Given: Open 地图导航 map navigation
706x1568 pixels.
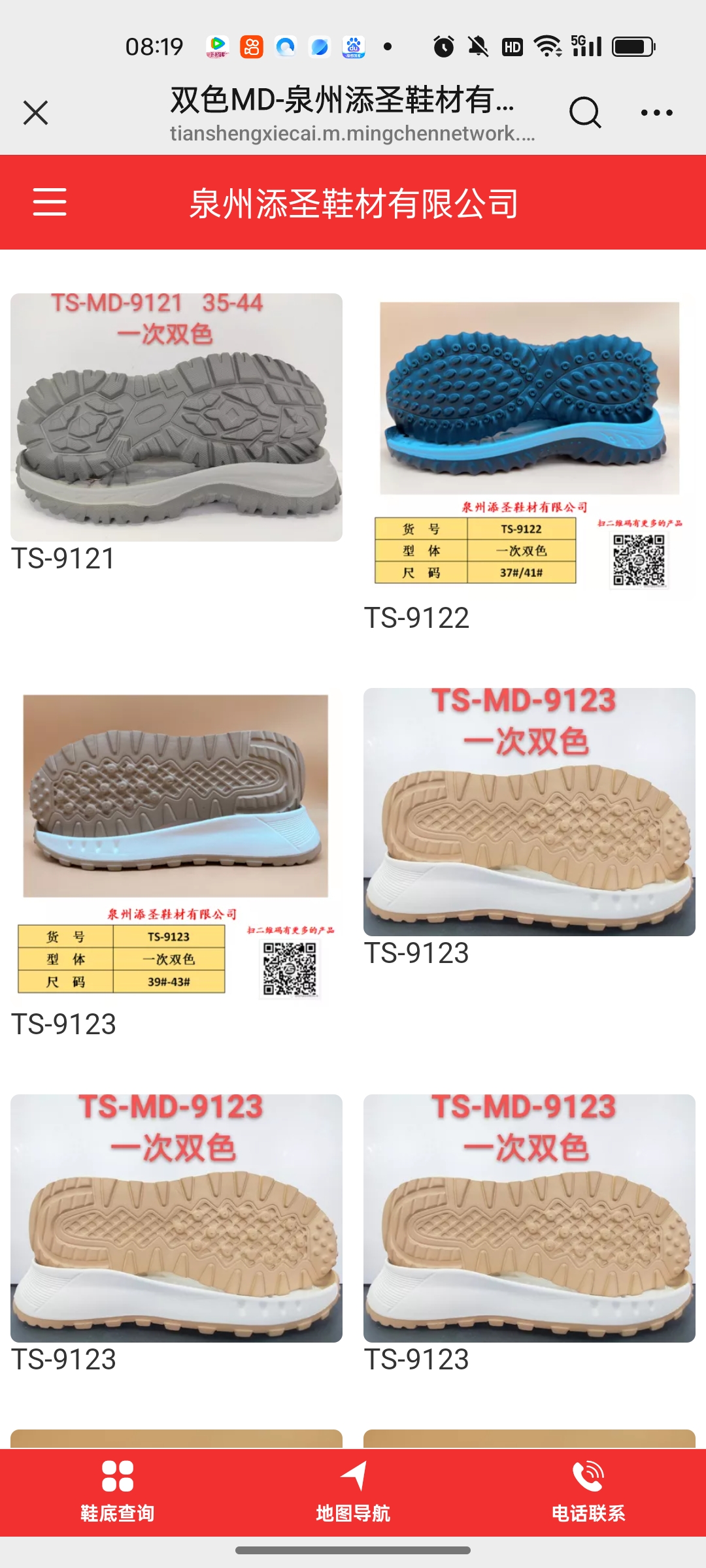Looking at the screenshot, I should point(353,1492).
